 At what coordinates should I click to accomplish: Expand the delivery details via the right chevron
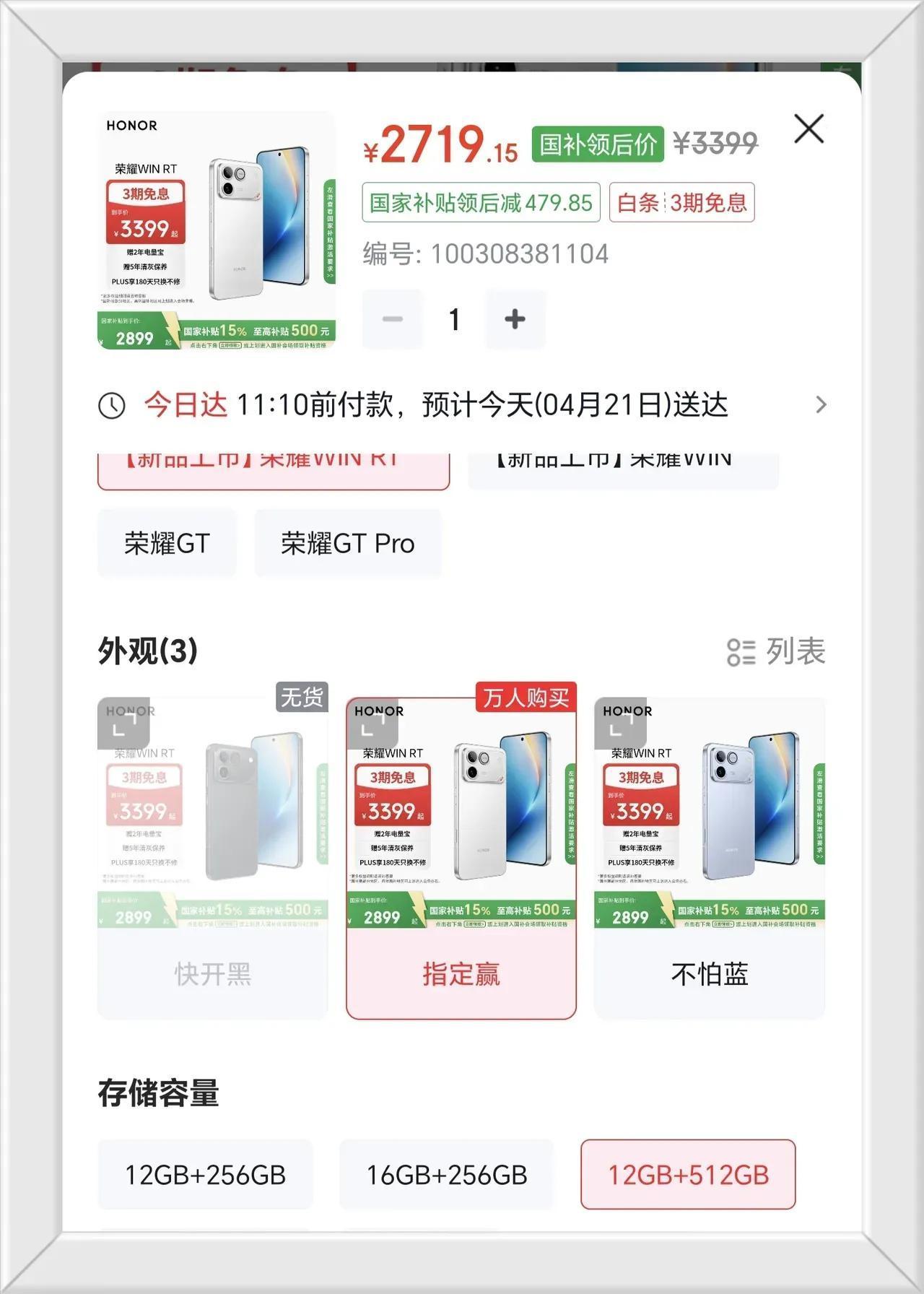(x=821, y=406)
